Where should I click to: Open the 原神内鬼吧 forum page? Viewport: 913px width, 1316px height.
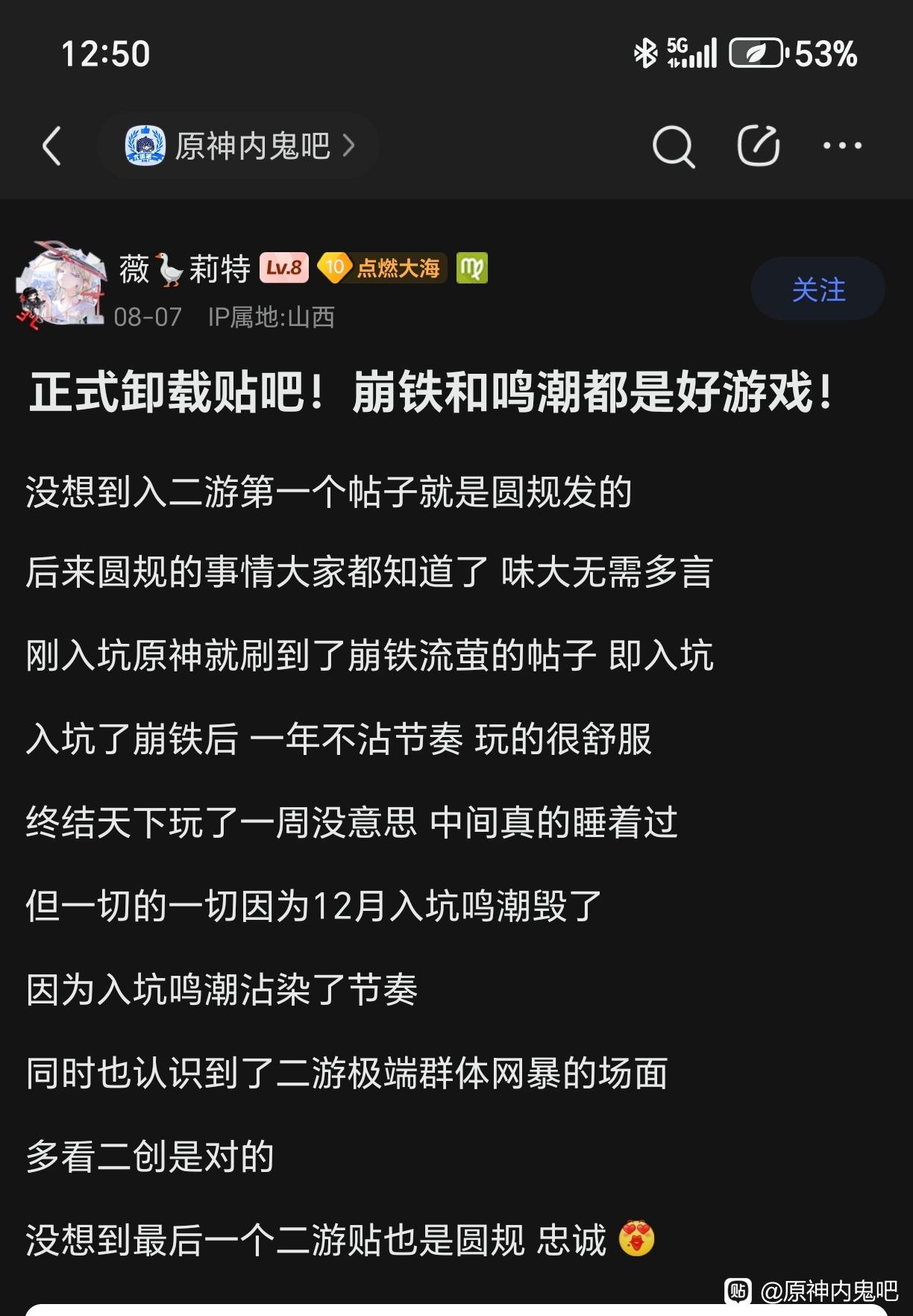(240, 145)
